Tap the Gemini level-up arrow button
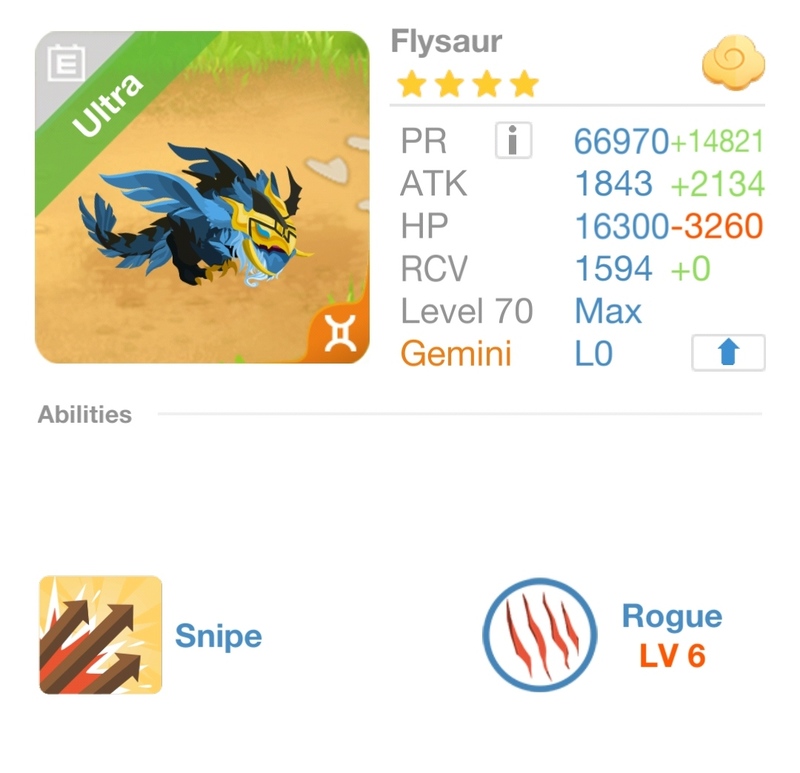 (728, 353)
